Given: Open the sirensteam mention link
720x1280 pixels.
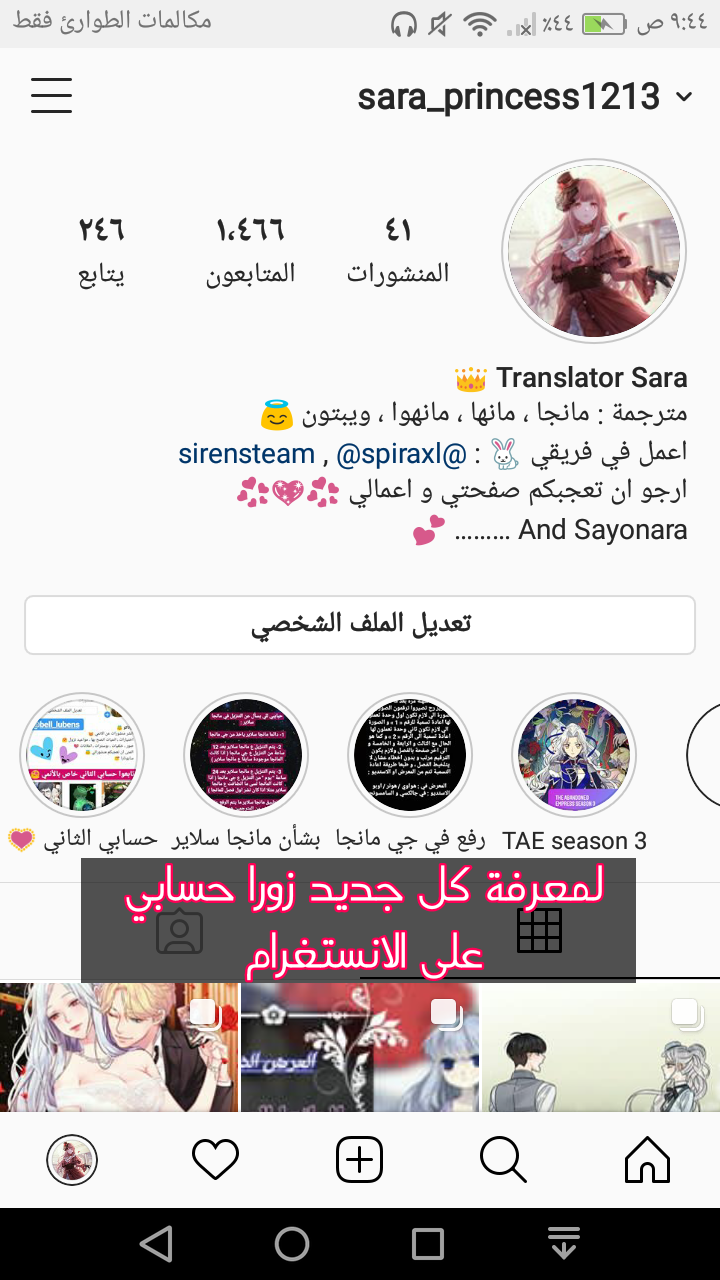Looking at the screenshot, I should point(247,454).
